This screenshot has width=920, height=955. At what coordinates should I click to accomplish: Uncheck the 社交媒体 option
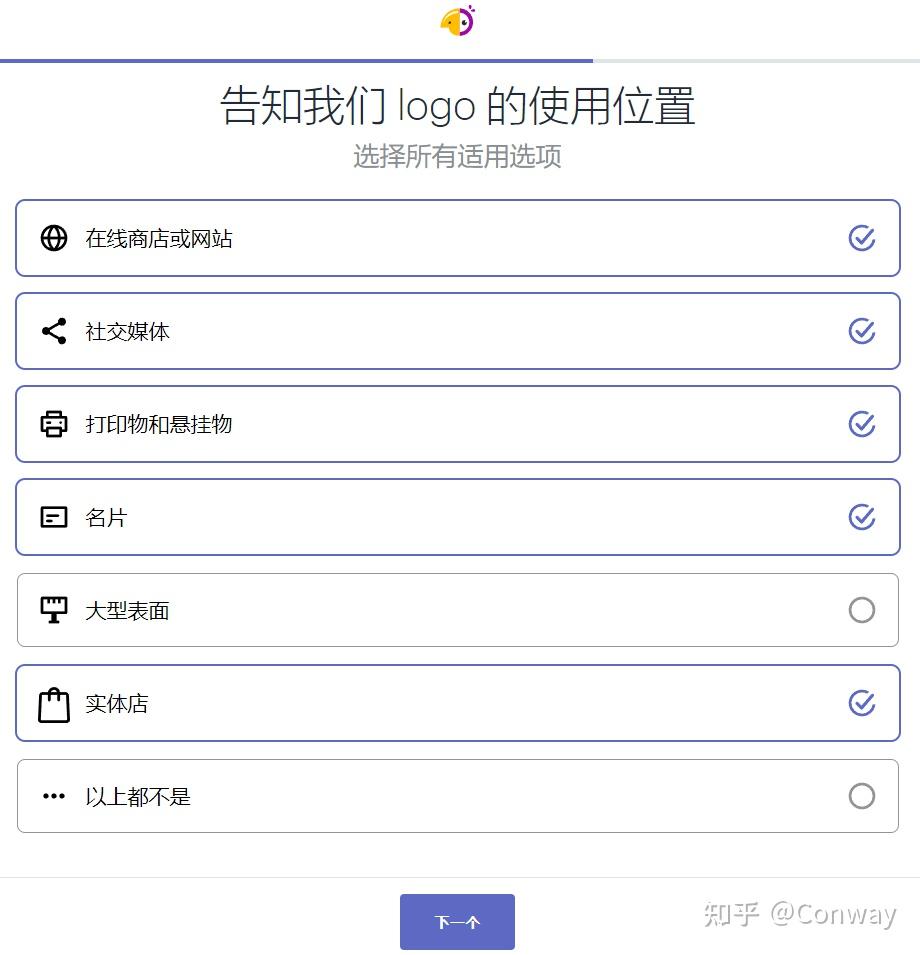861,331
